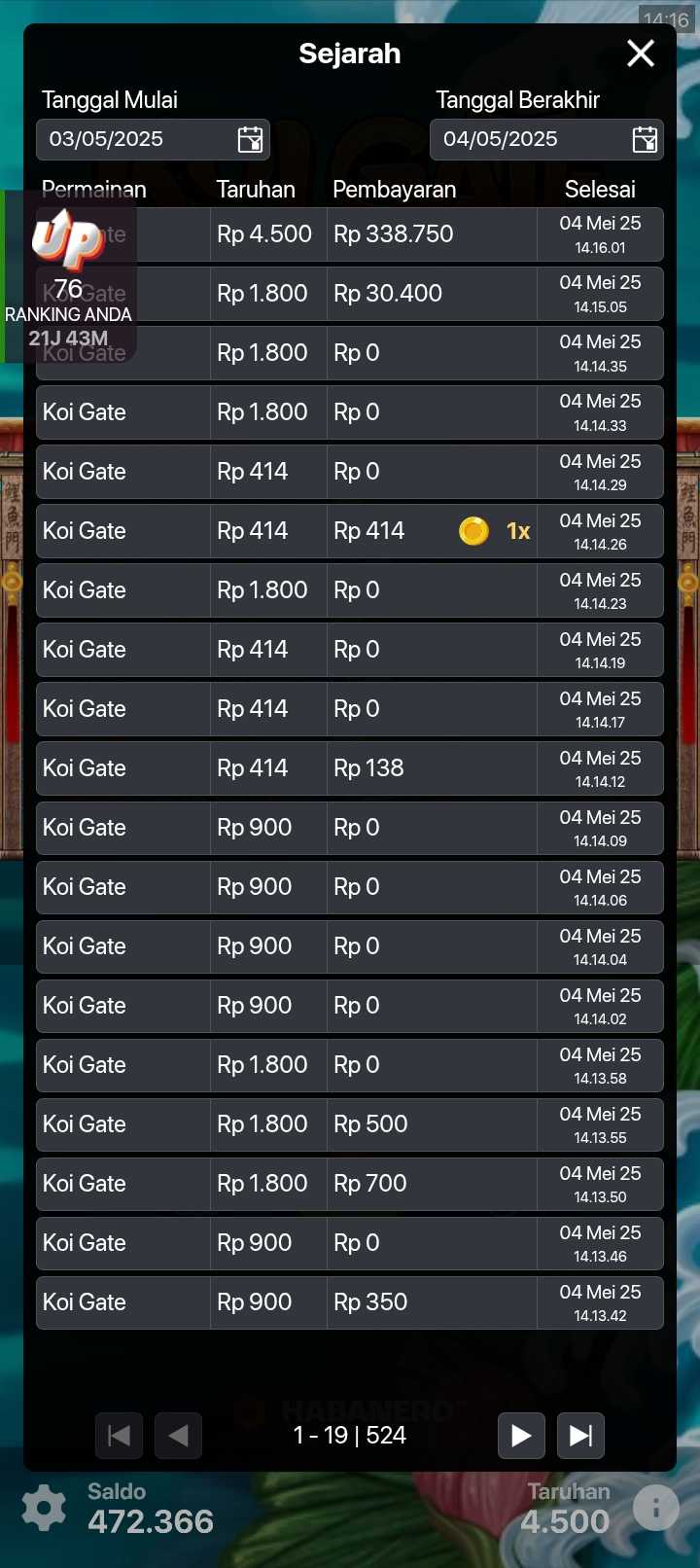Go to the previous history page
This screenshot has width=700, height=1568.
(x=178, y=1436)
